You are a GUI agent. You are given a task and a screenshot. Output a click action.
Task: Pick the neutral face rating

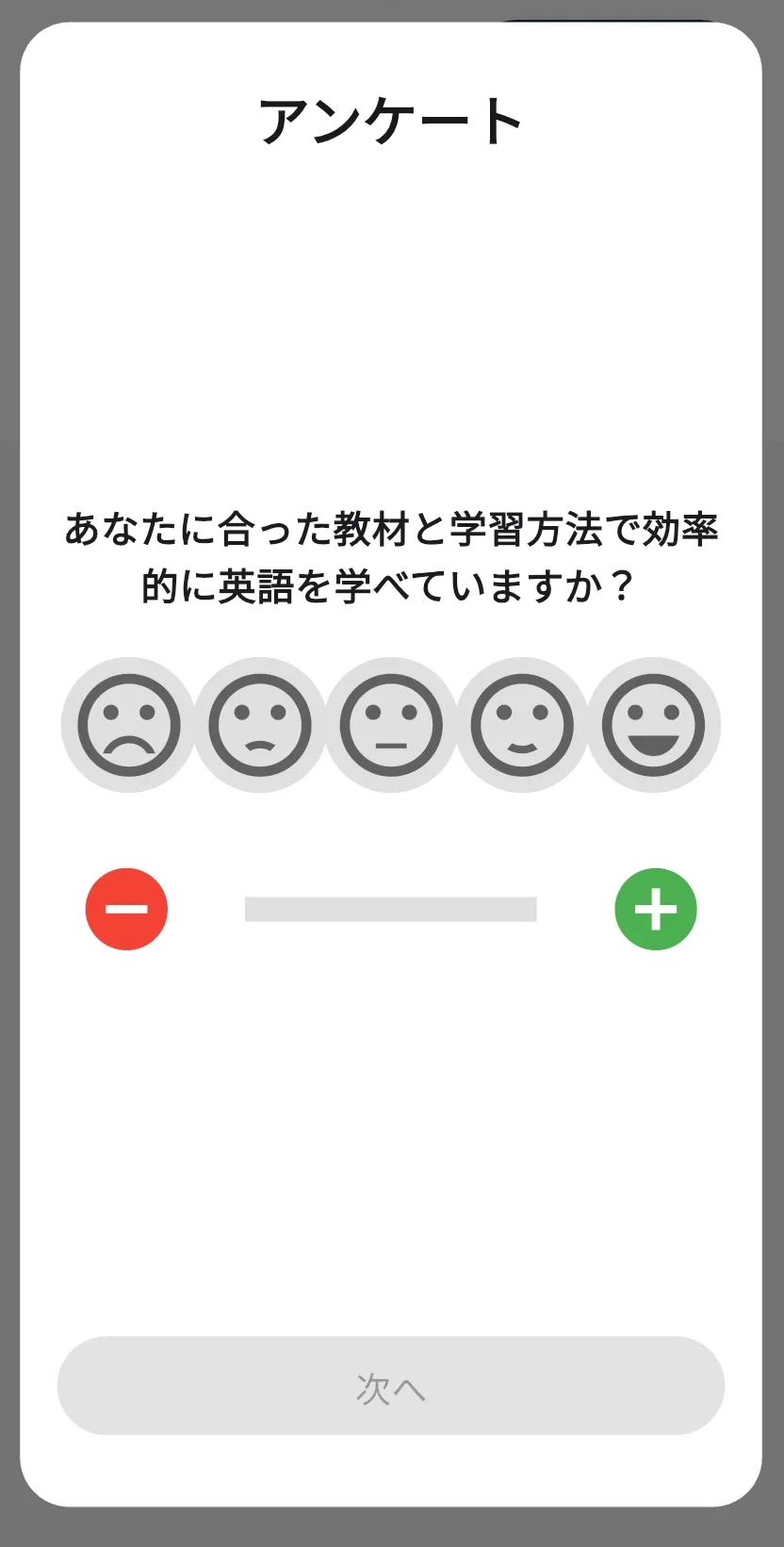pos(391,725)
